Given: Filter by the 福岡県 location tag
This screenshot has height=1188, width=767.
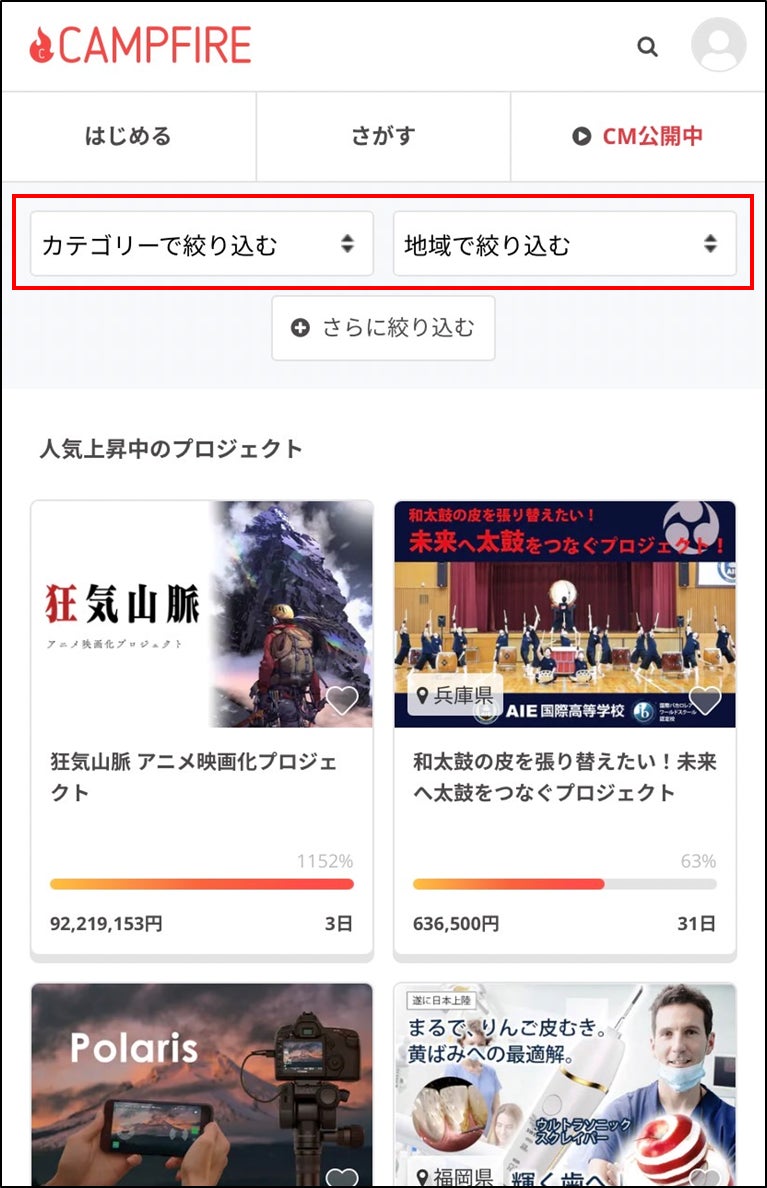Looking at the screenshot, I should [x=455, y=1178].
